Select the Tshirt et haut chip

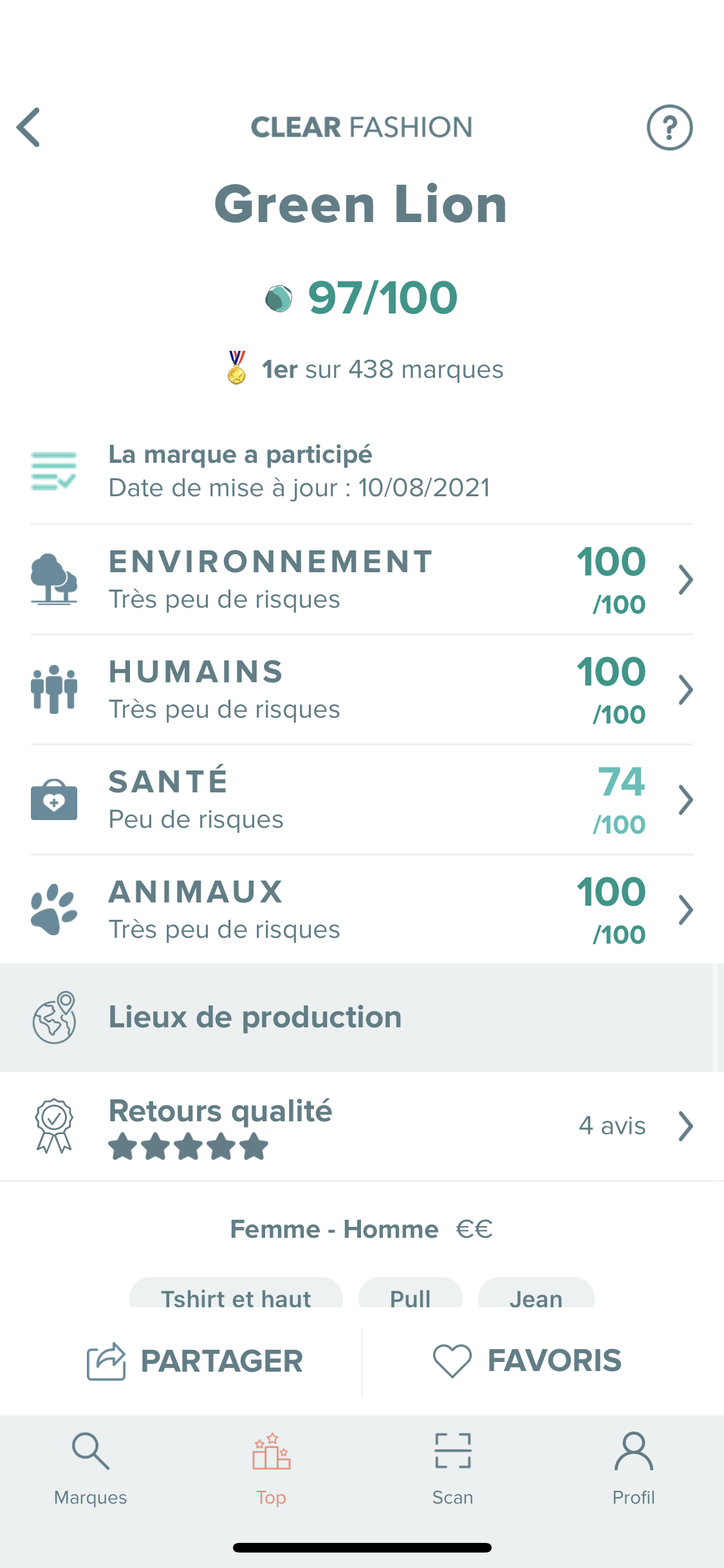coord(236,1295)
